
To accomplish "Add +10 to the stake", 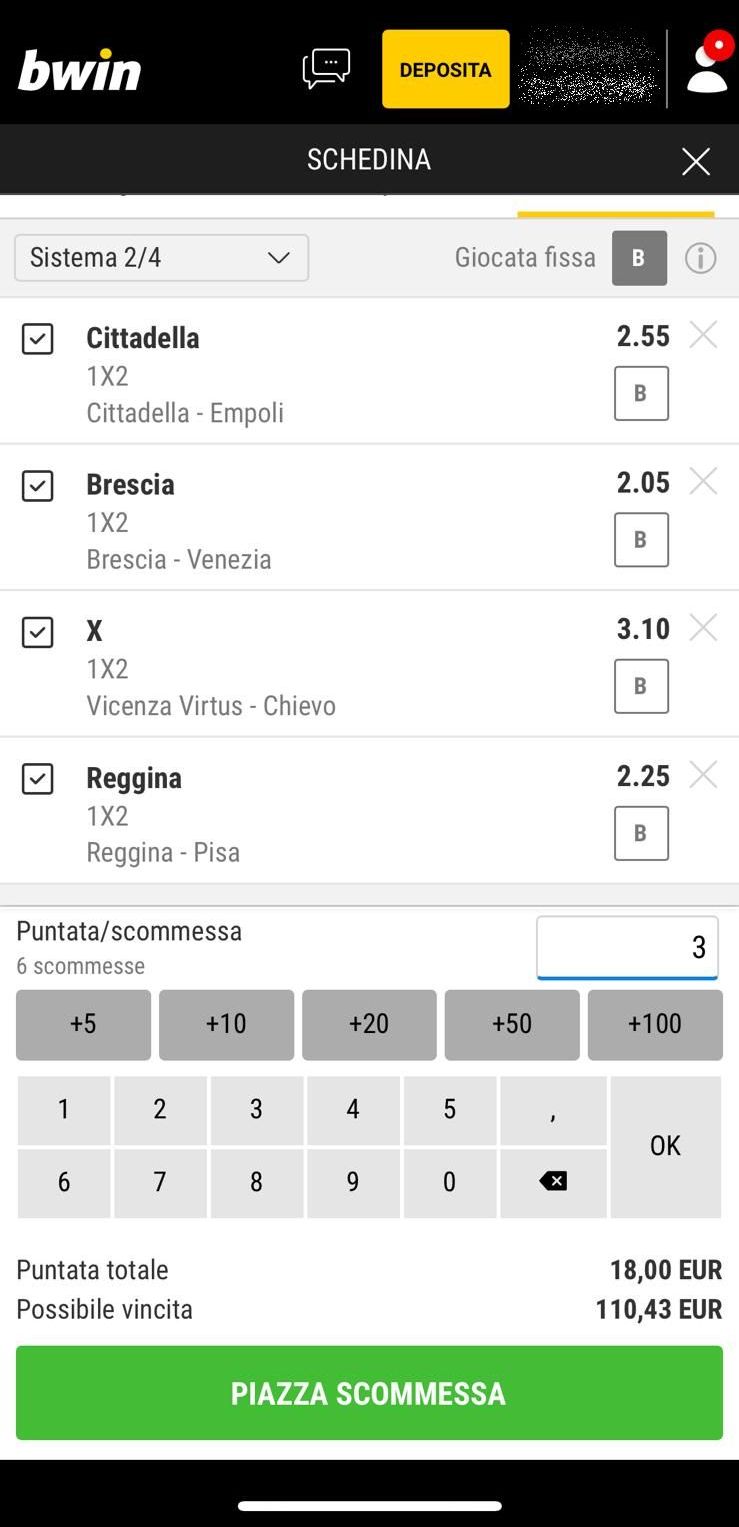I will point(226,1024).
